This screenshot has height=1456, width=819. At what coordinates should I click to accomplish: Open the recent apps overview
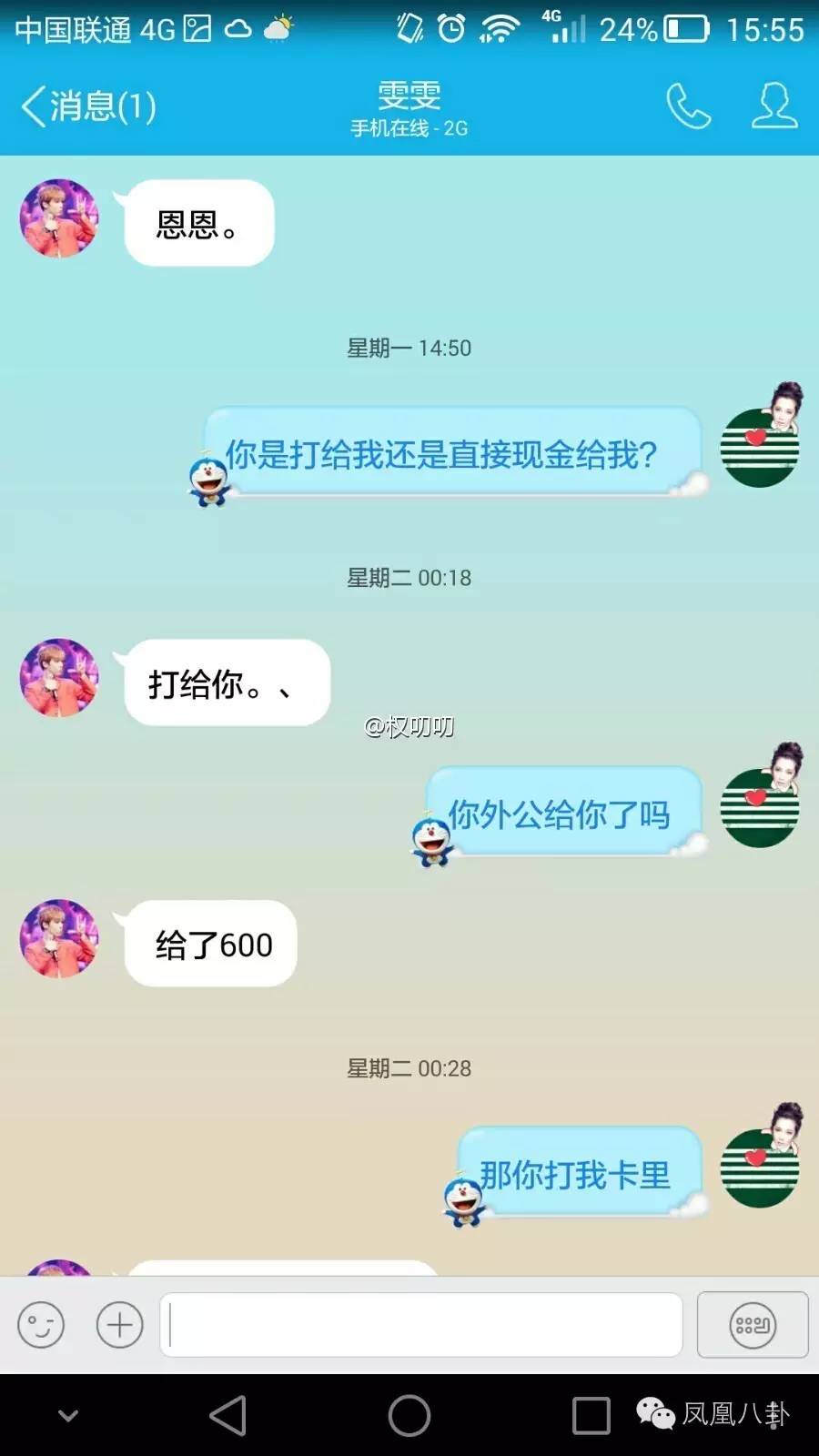coord(591,1415)
